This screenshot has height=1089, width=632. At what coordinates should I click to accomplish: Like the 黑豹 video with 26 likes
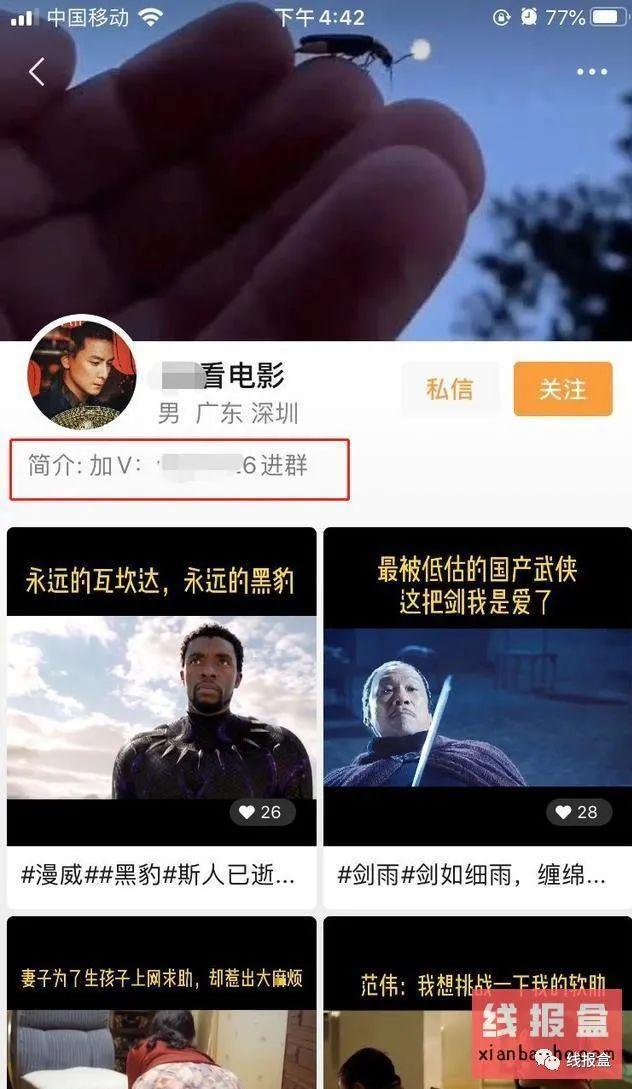pos(263,812)
